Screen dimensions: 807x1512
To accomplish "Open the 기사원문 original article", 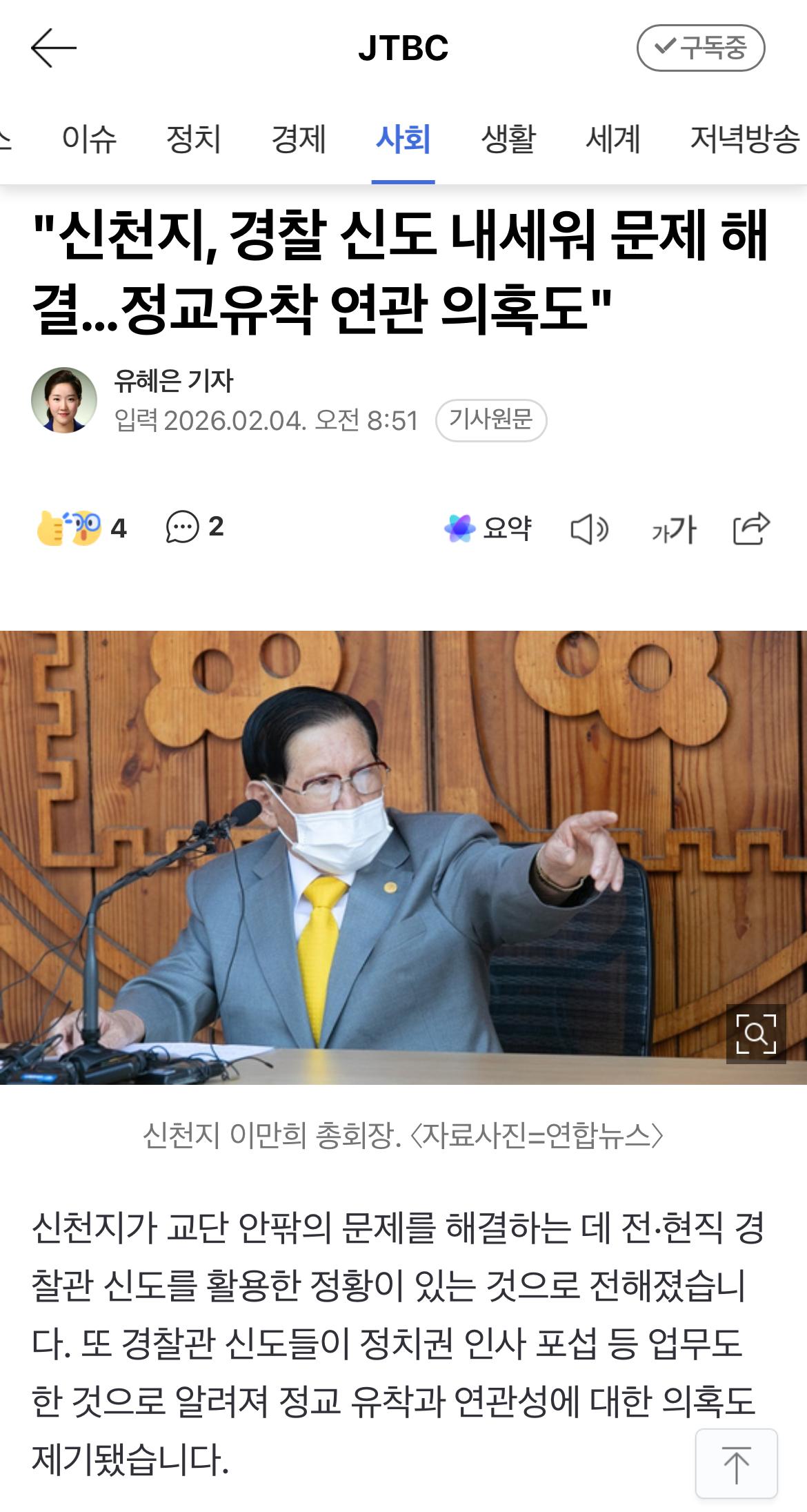I will [491, 420].
